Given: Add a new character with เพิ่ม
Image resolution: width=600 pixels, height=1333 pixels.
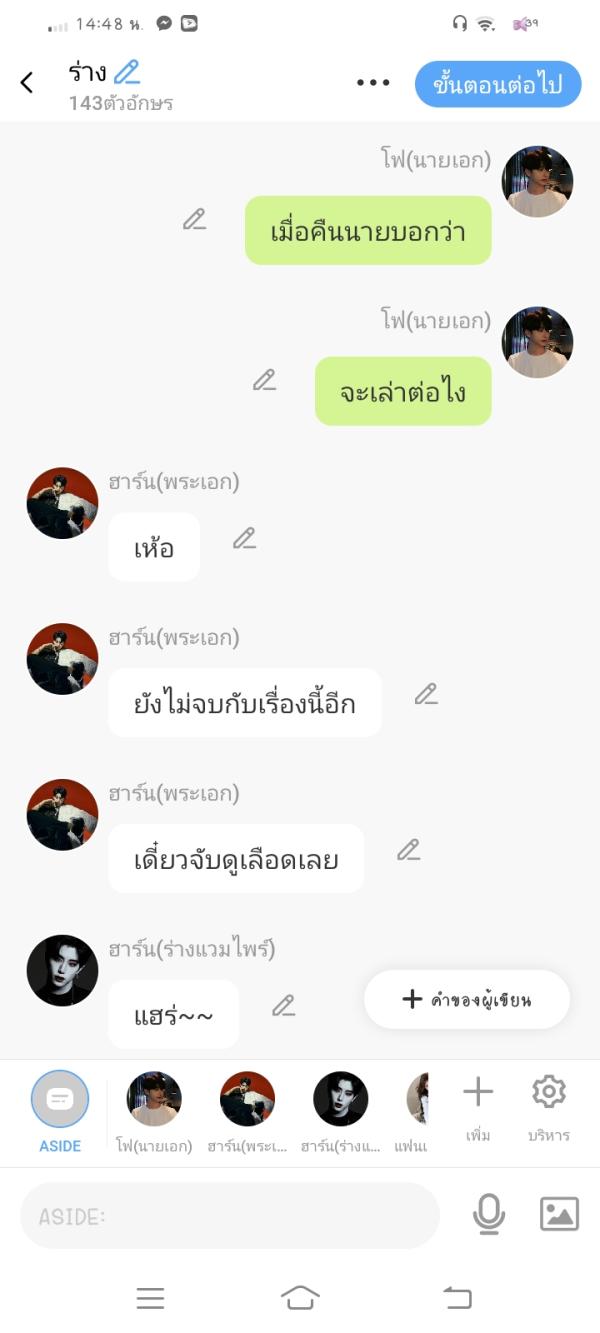Looking at the screenshot, I should 478,1105.
